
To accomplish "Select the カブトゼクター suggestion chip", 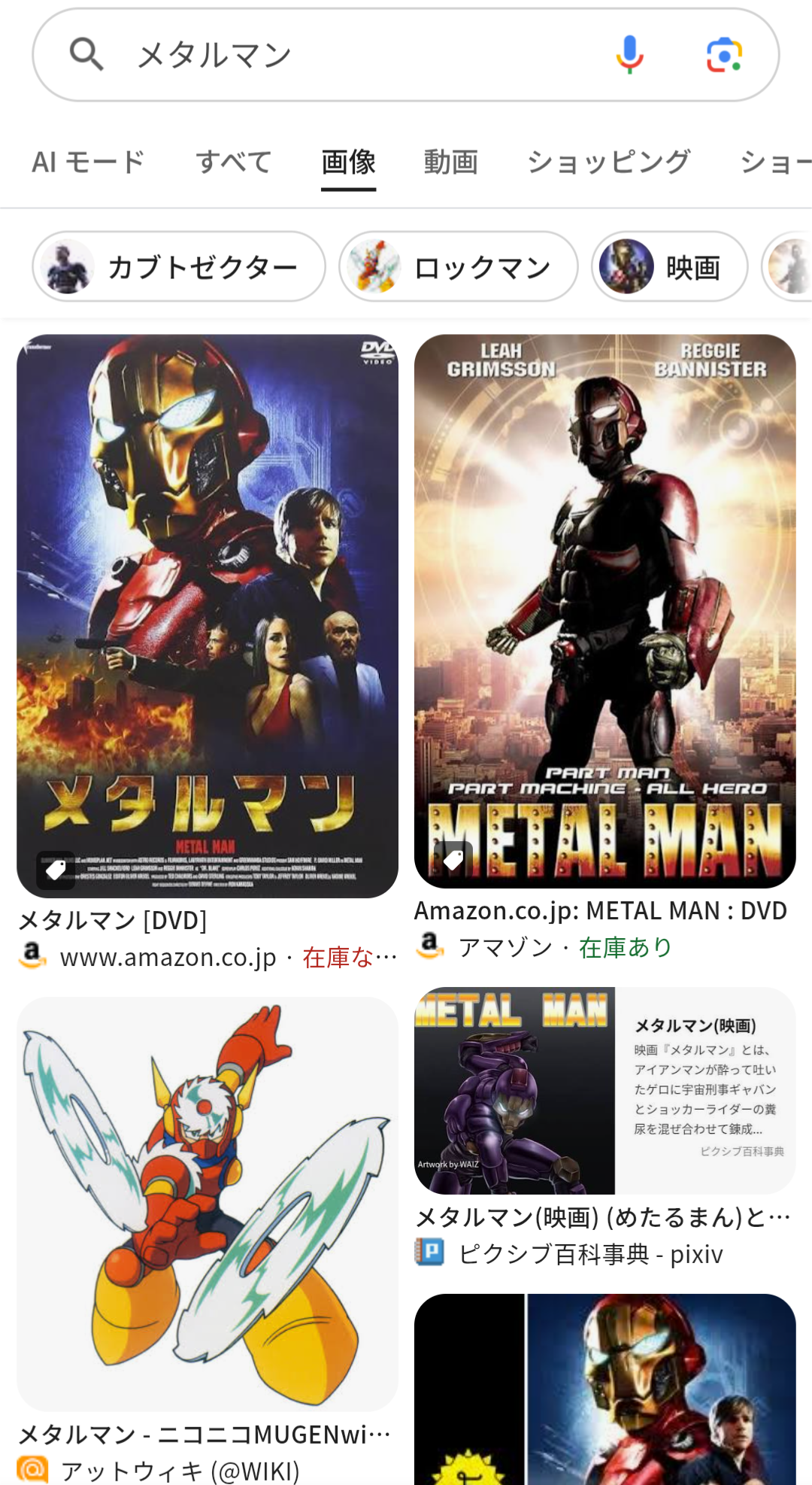I will 179,267.
